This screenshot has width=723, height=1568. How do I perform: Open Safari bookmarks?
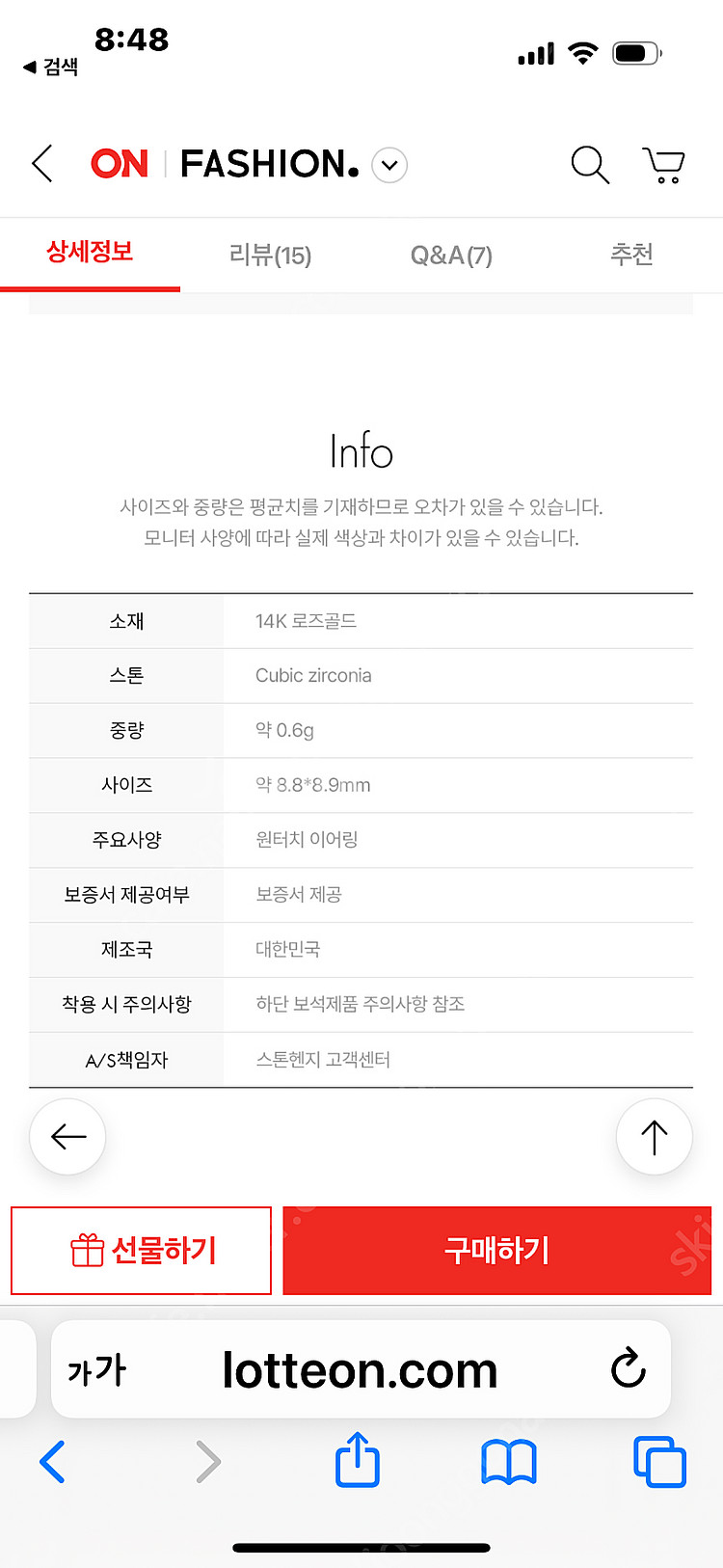508,1462
